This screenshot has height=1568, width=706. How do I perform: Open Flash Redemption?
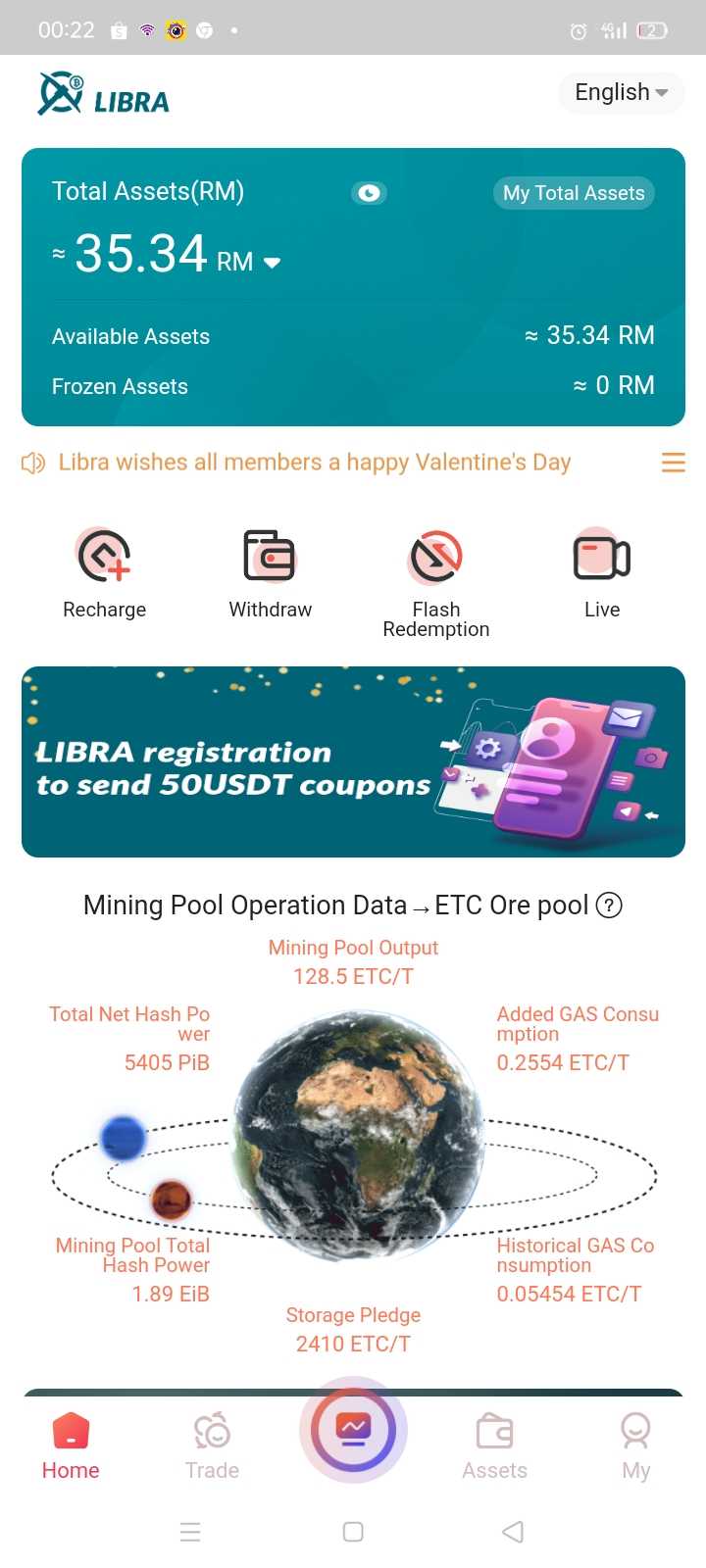click(x=435, y=580)
